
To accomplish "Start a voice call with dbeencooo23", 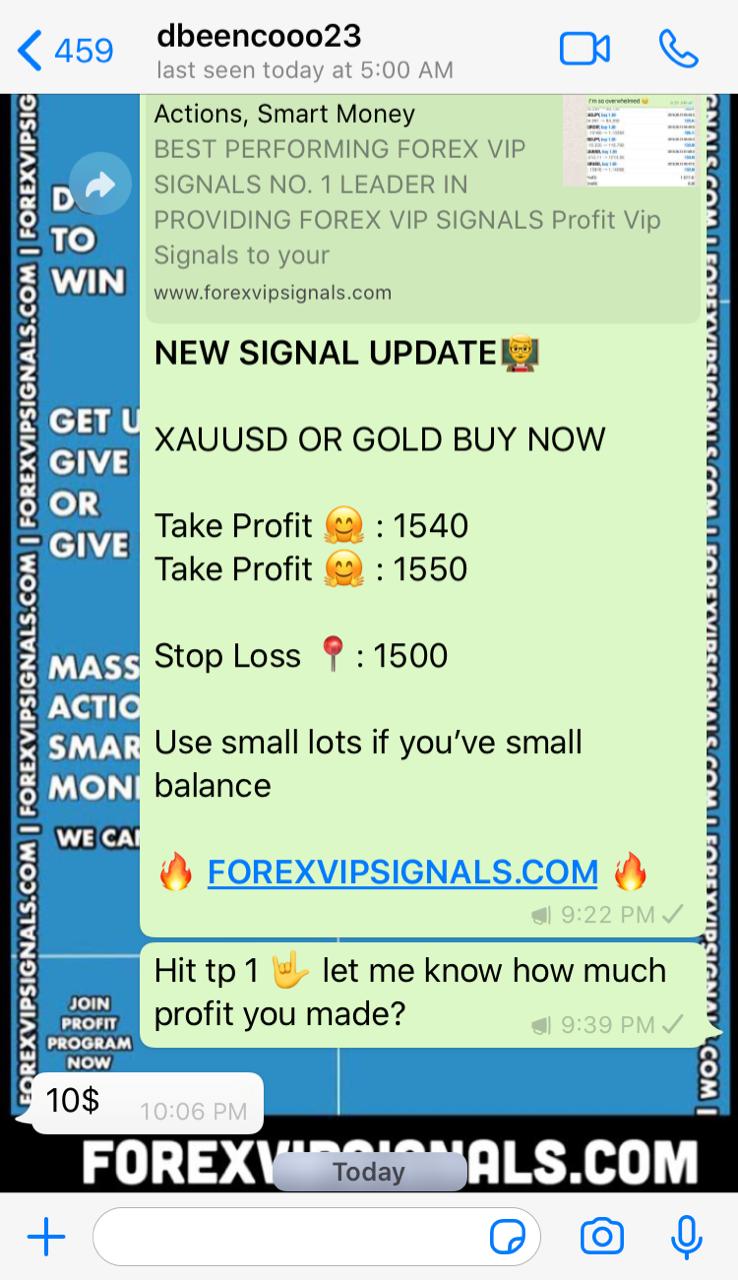I will click(678, 49).
